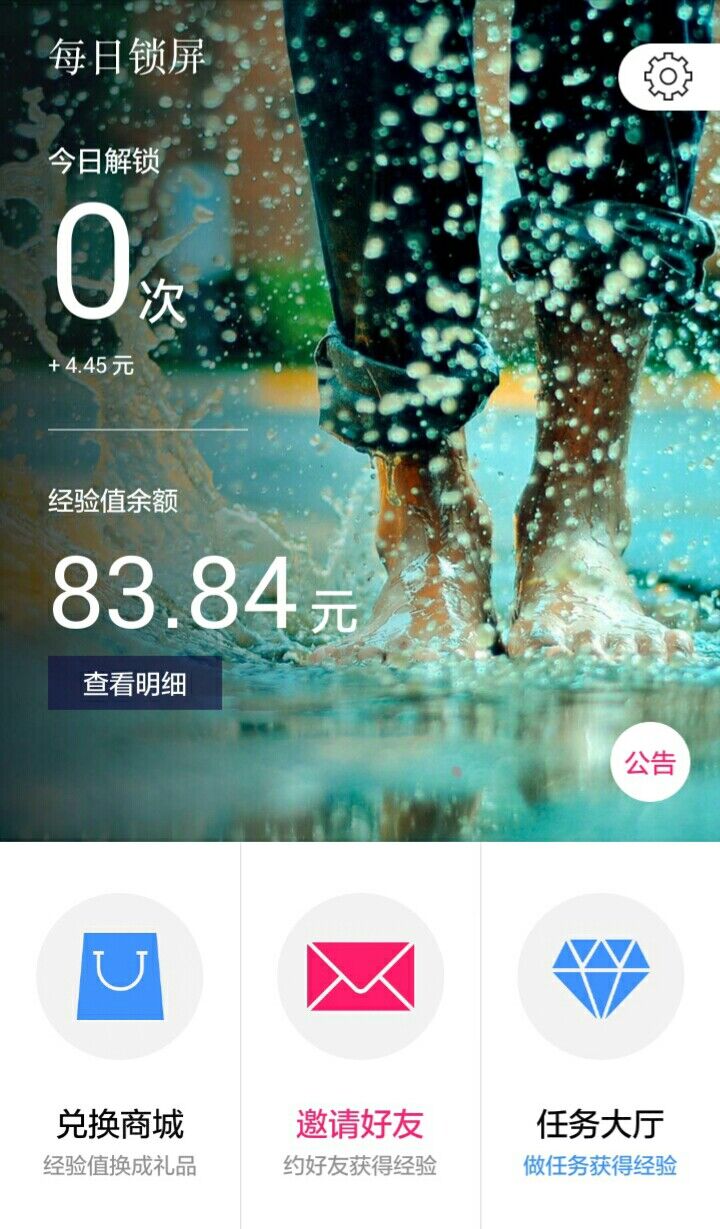Open the 公告 announcements button
Screen dimensions: 720x1229
point(651,763)
